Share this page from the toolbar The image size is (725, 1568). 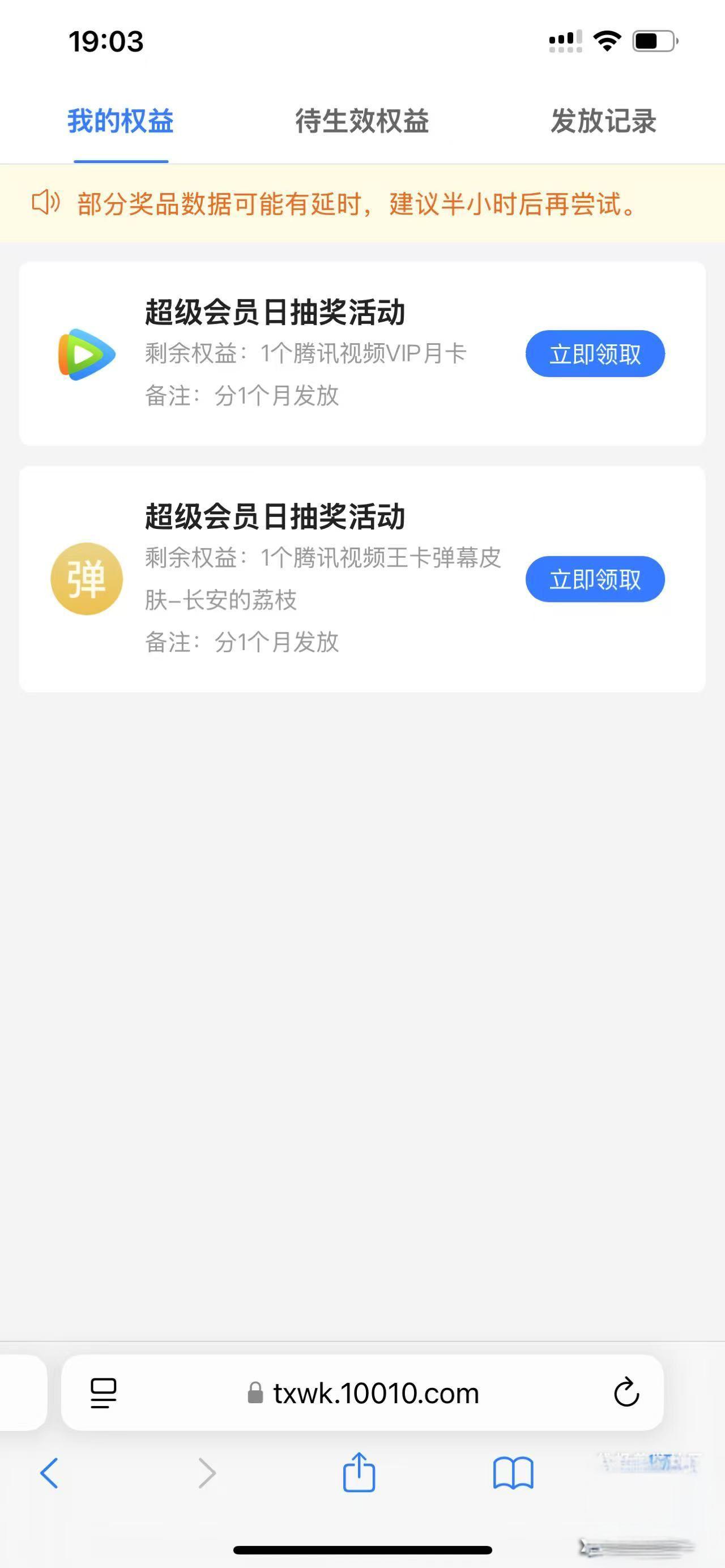point(359,1472)
